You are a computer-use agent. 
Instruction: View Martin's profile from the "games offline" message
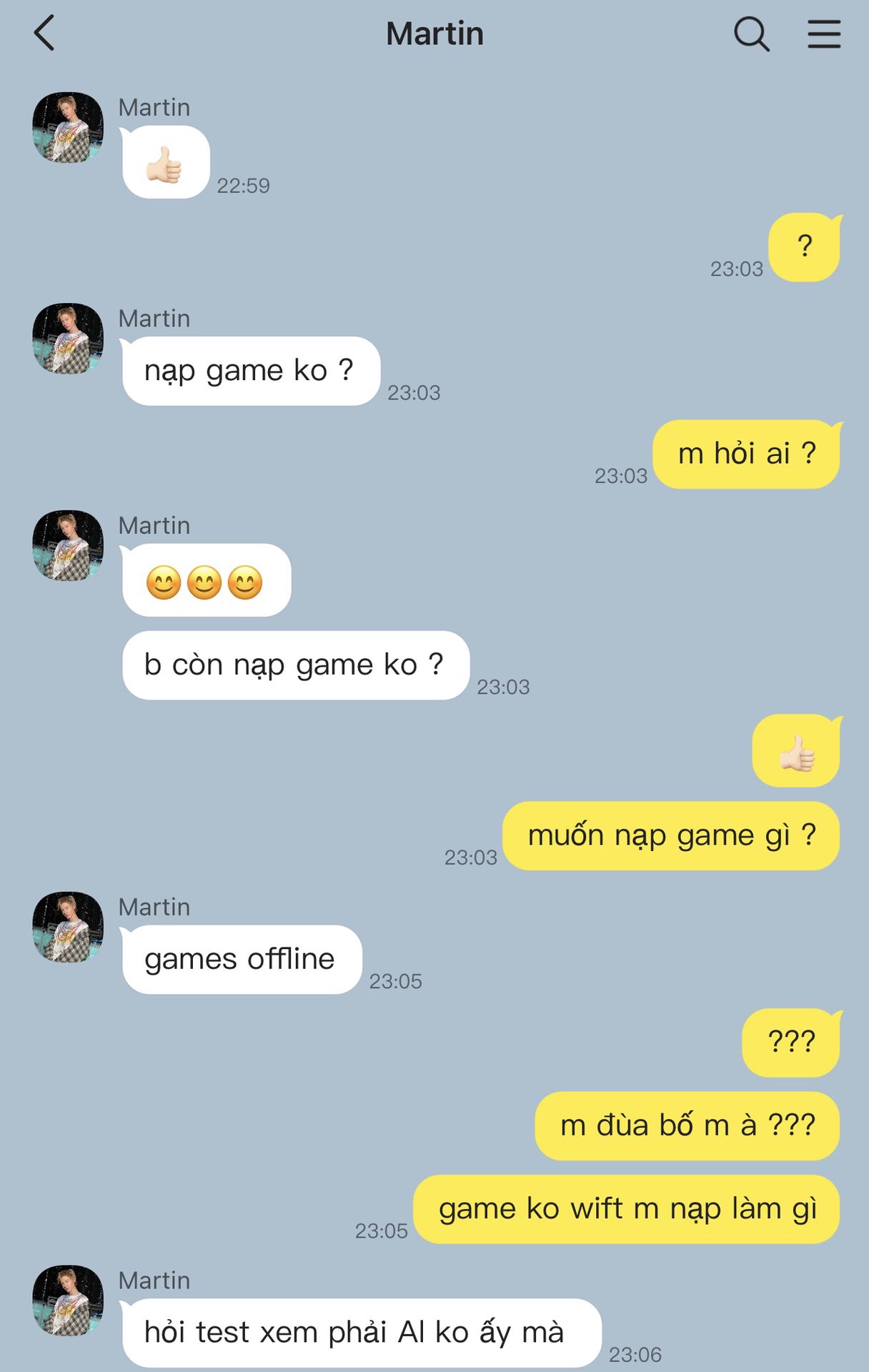pyautogui.click(x=68, y=927)
